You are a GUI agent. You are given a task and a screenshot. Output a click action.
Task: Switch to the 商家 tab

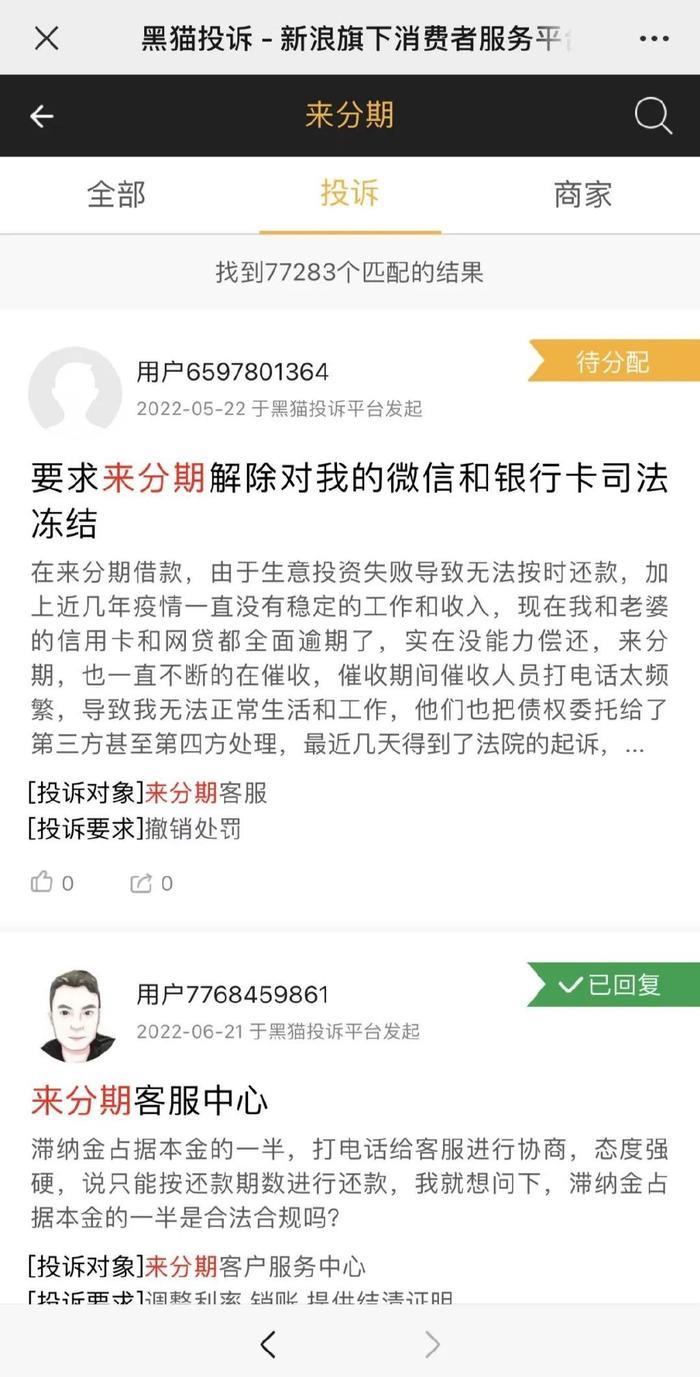582,194
